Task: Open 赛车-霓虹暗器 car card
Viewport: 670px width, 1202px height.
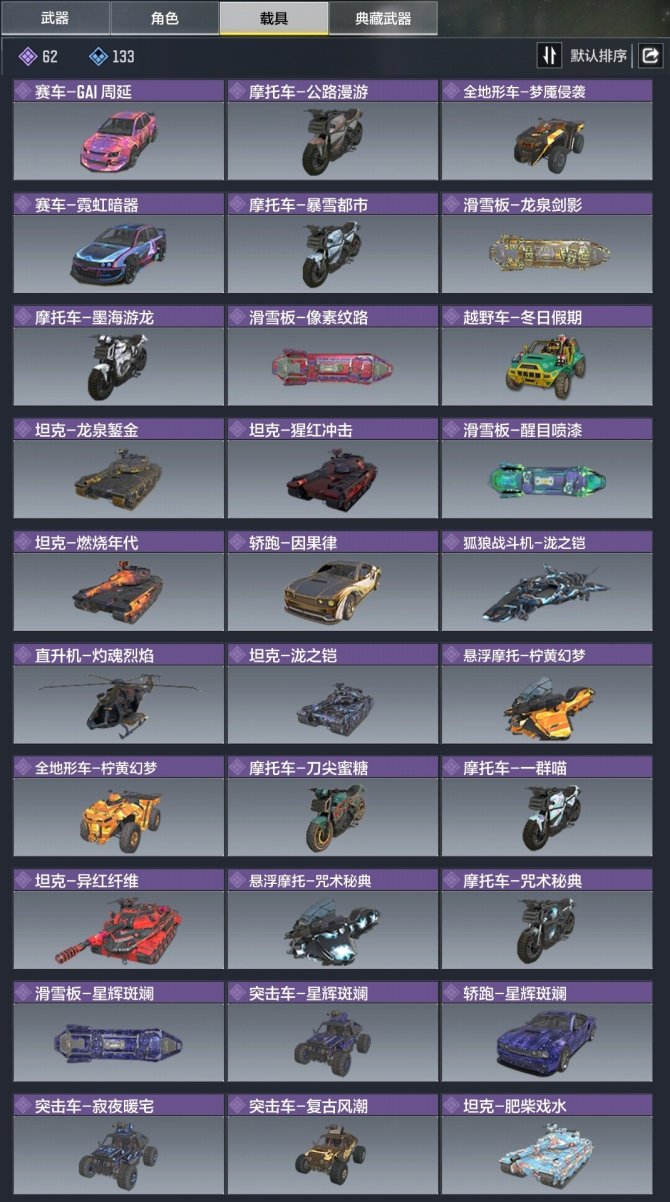Action: 118,248
